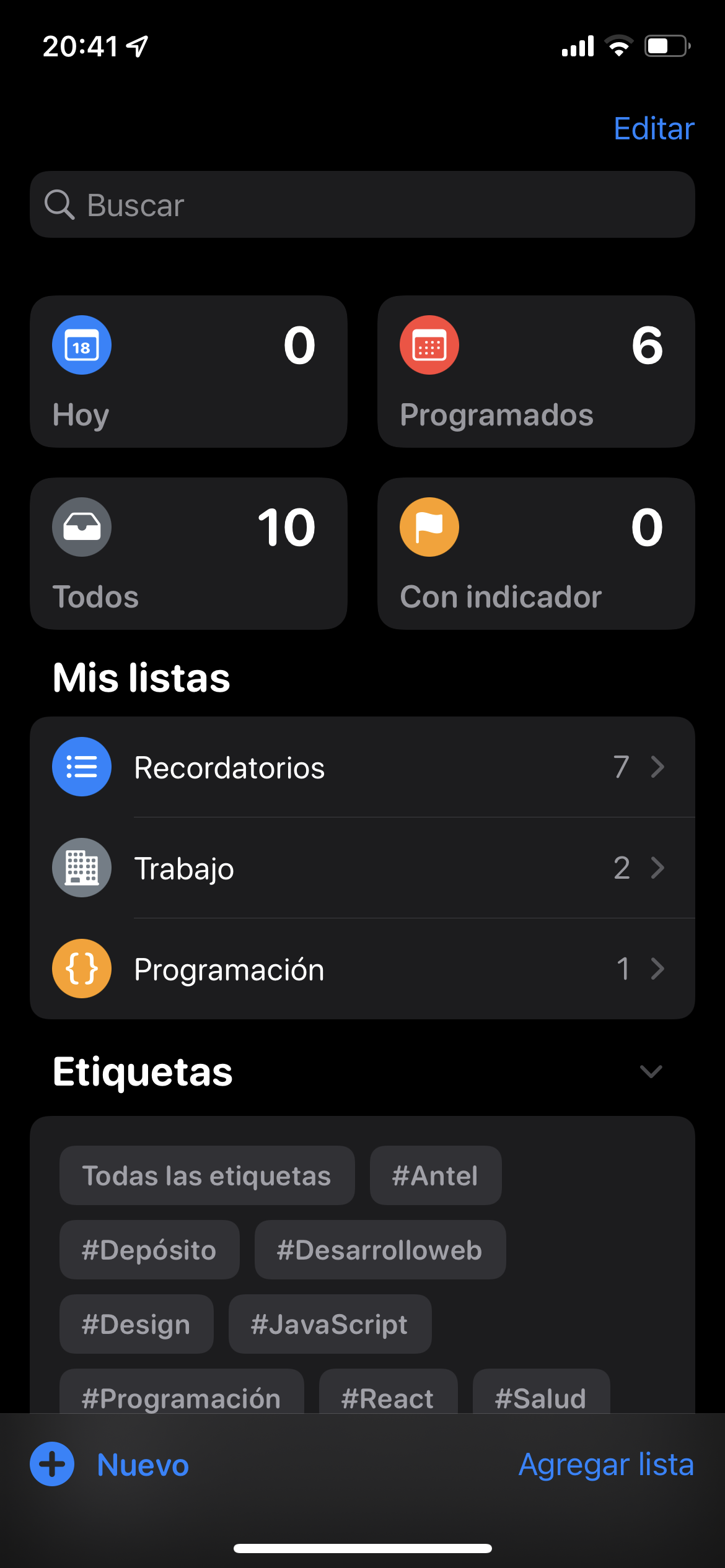Tap the Editar button

click(x=653, y=129)
